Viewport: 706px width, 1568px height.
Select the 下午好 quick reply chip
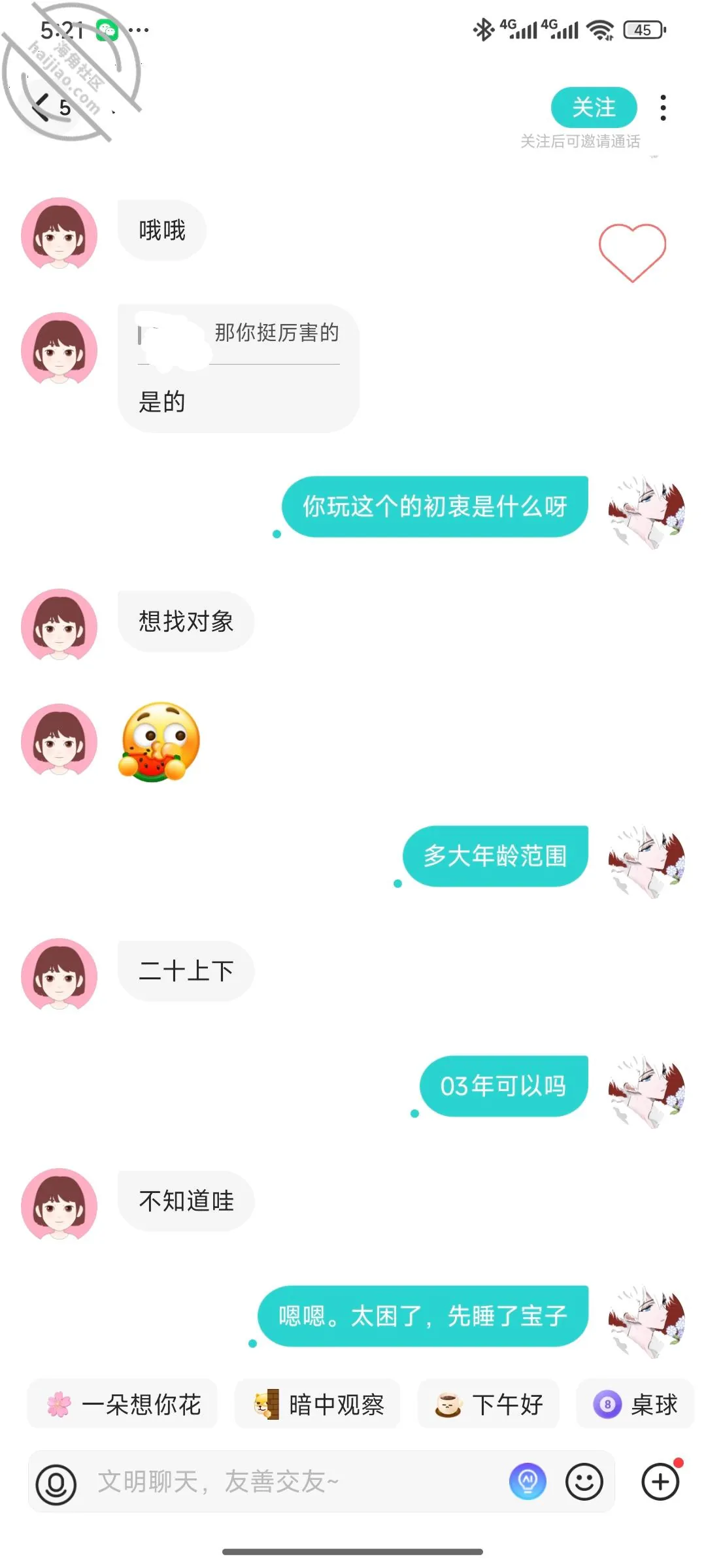(488, 1404)
